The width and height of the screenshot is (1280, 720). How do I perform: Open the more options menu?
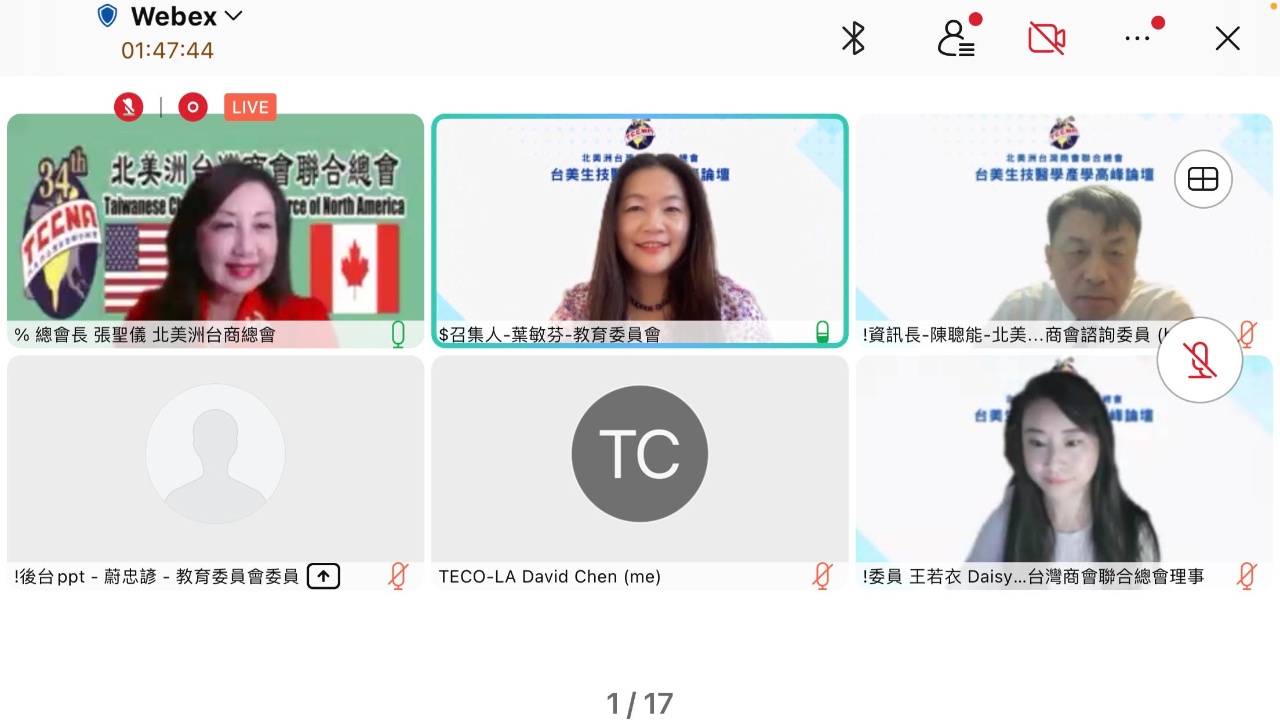(1138, 39)
